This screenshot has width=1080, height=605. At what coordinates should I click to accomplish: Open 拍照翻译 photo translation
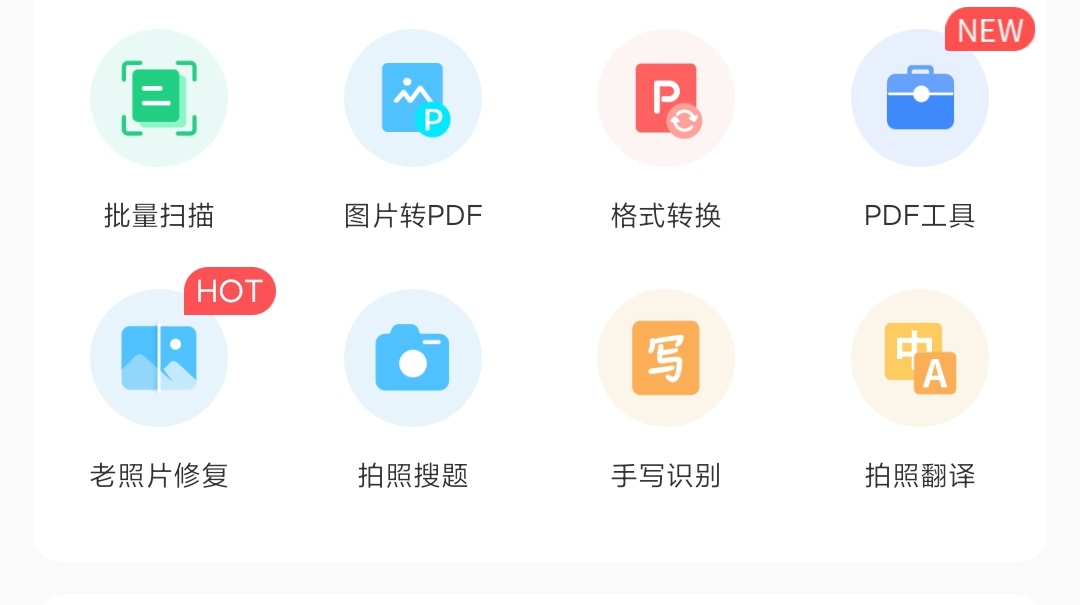(x=920, y=358)
